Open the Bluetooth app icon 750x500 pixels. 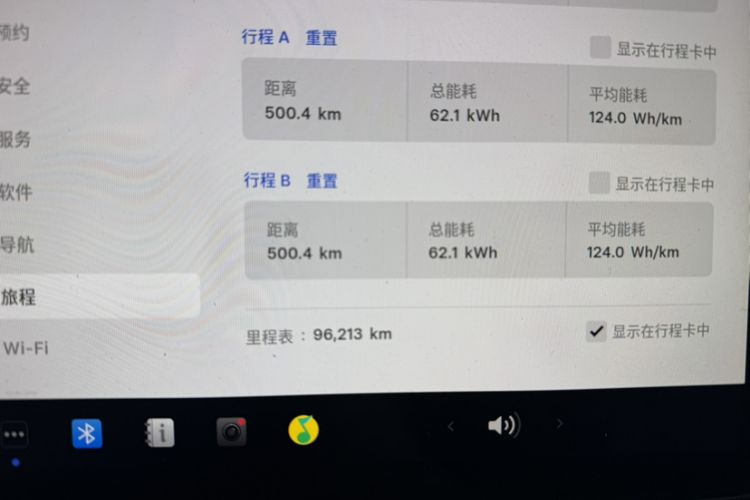(87, 432)
